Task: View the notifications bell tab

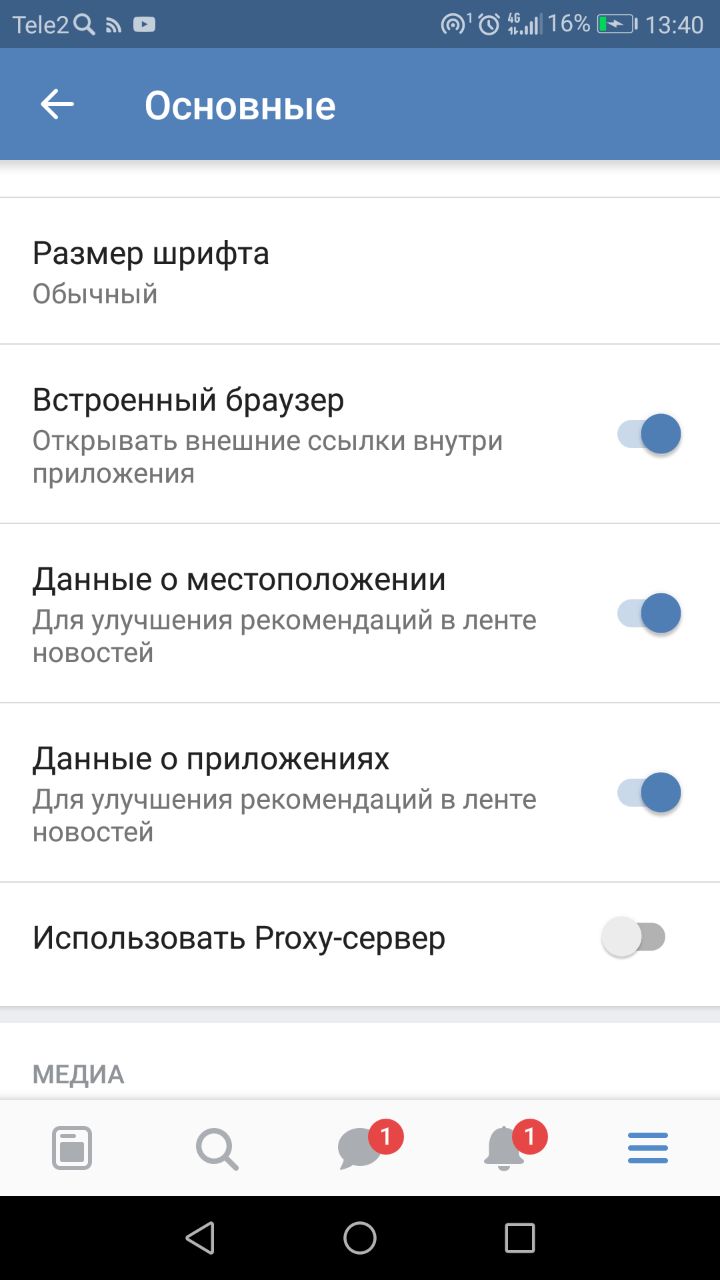Action: coord(505,1148)
